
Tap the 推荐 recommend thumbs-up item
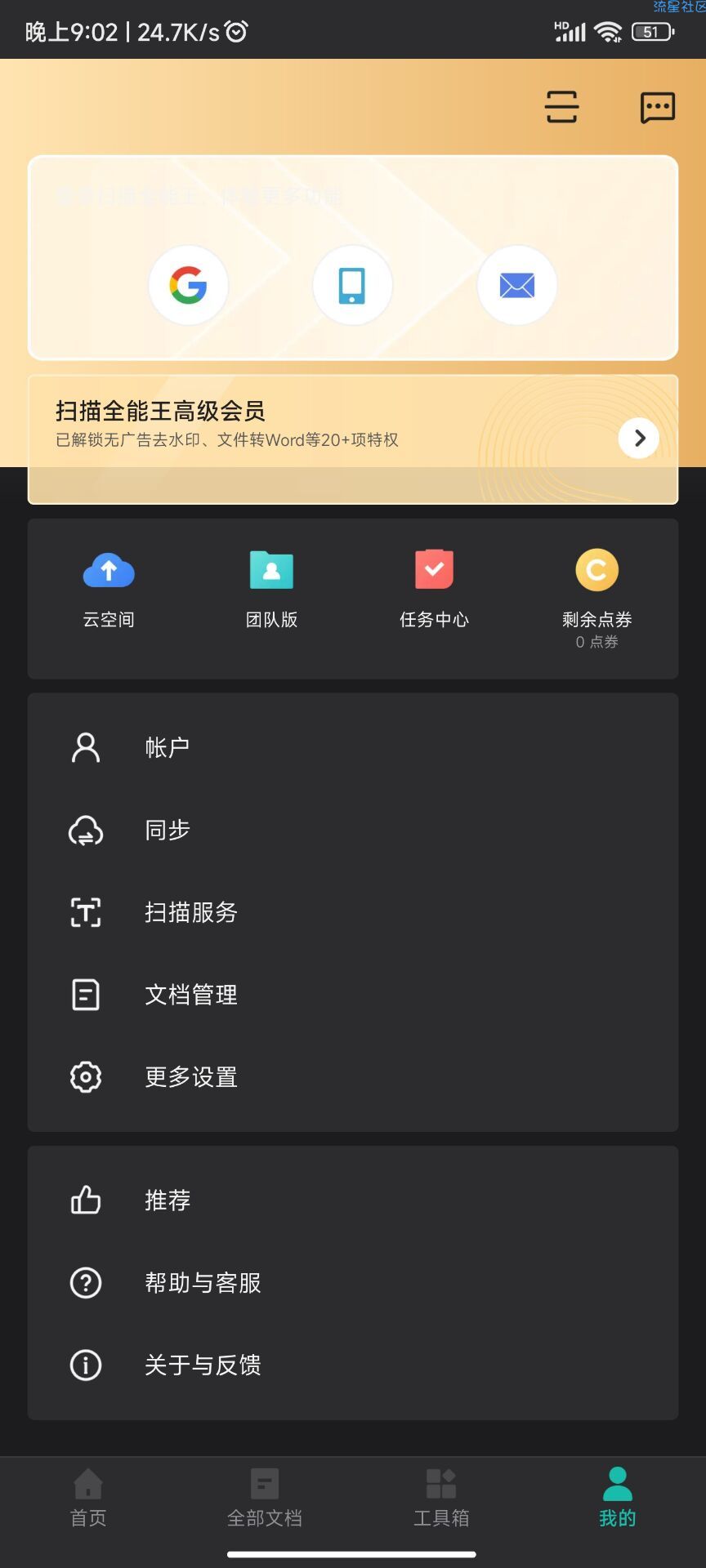tap(168, 1200)
